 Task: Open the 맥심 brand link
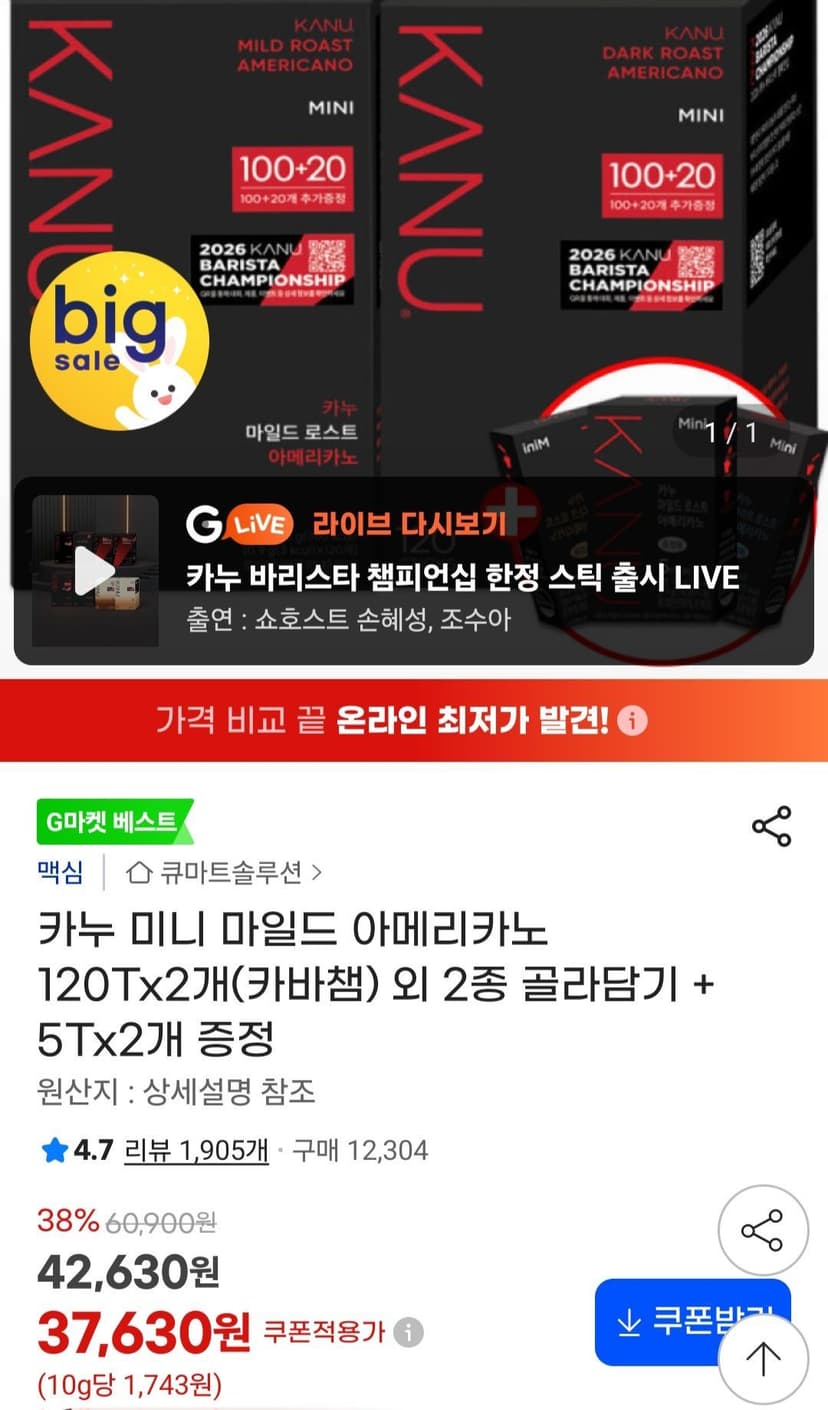pyautogui.click(x=61, y=873)
